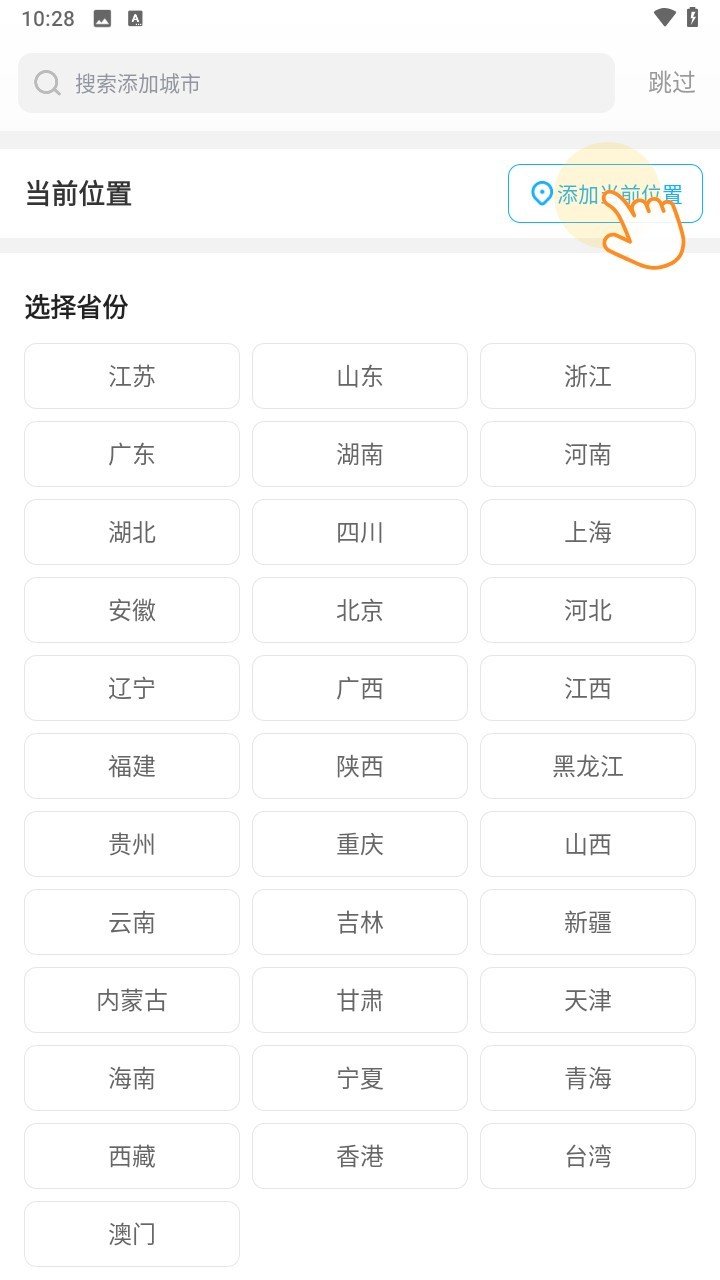Select 江苏 province
This screenshot has height=1280, width=720.
[x=131, y=376]
